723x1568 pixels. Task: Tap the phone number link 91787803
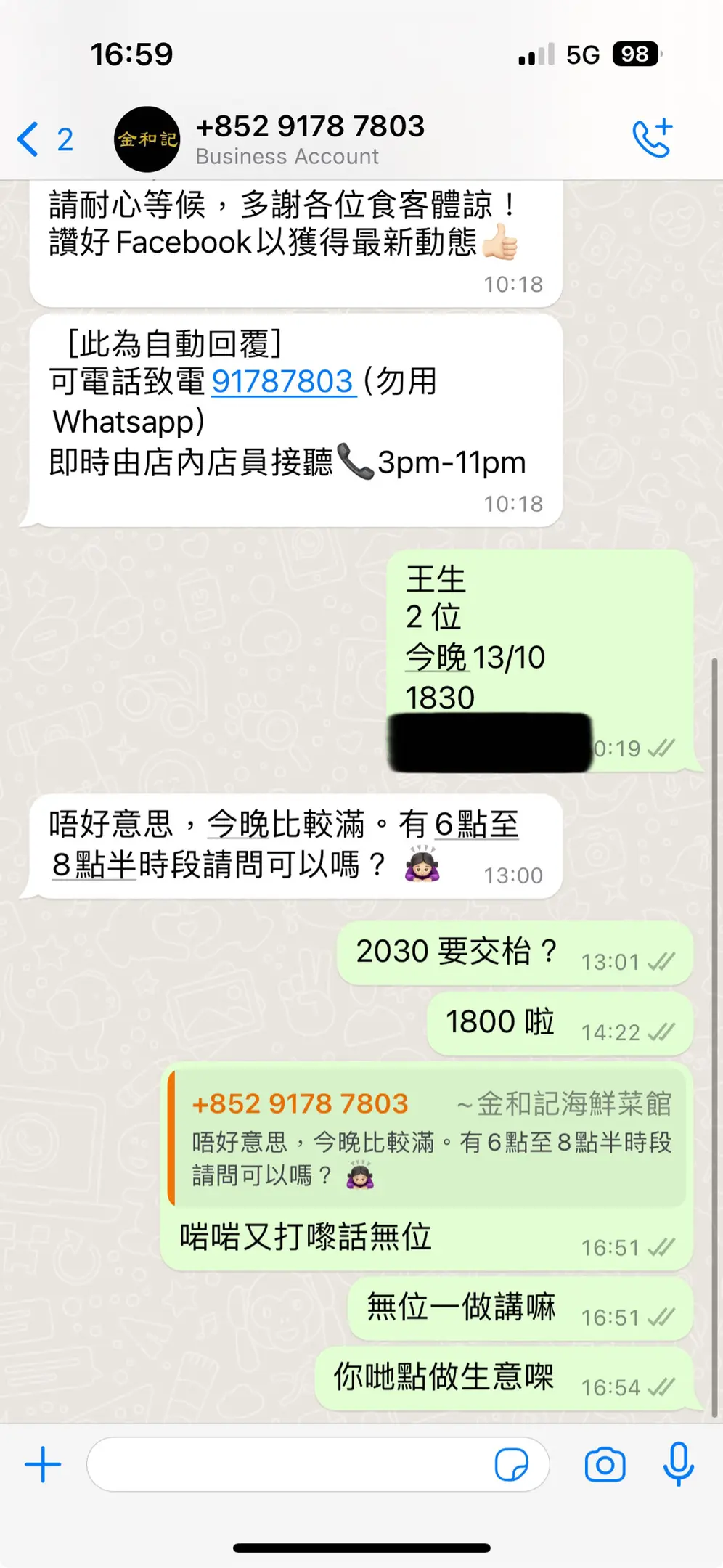[282, 382]
